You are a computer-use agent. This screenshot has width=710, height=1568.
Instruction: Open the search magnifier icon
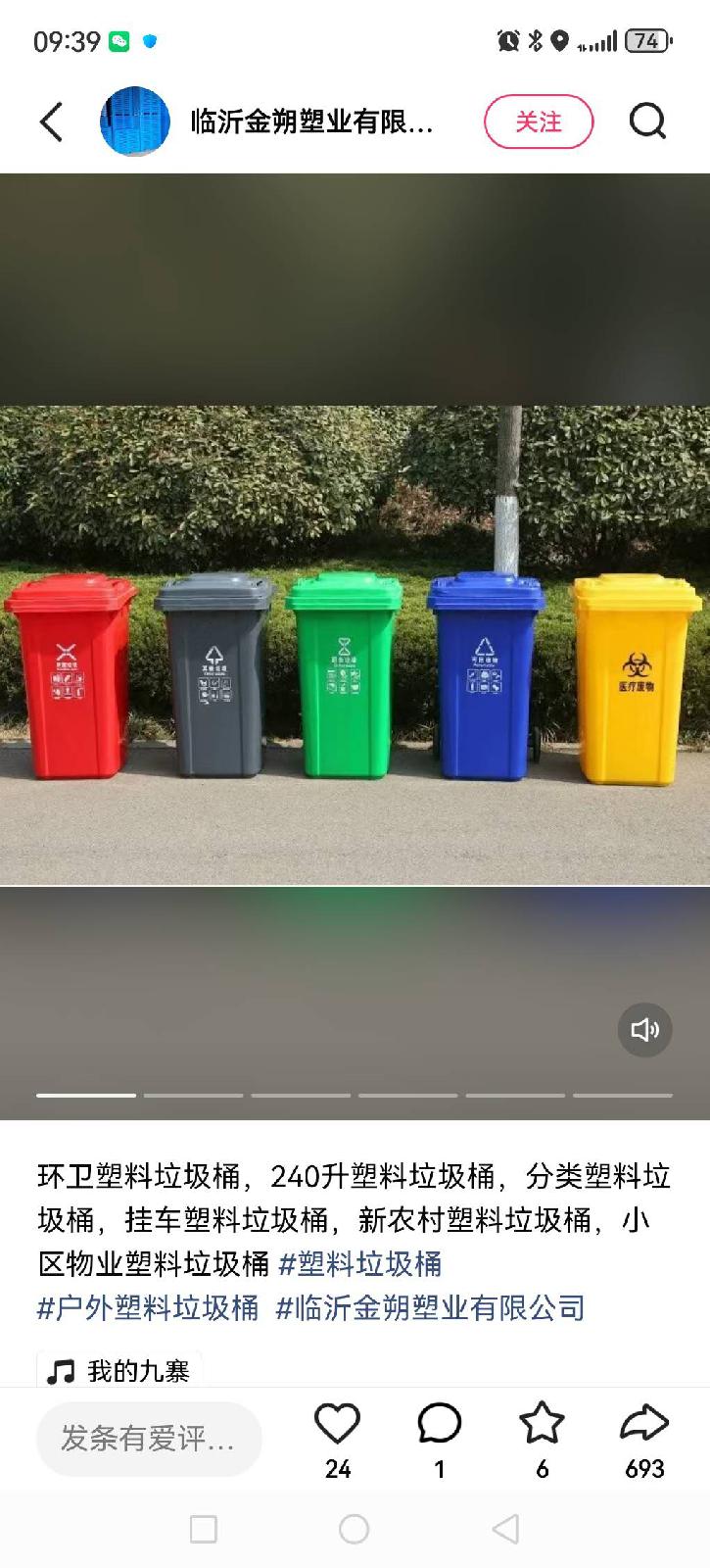[x=647, y=122]
